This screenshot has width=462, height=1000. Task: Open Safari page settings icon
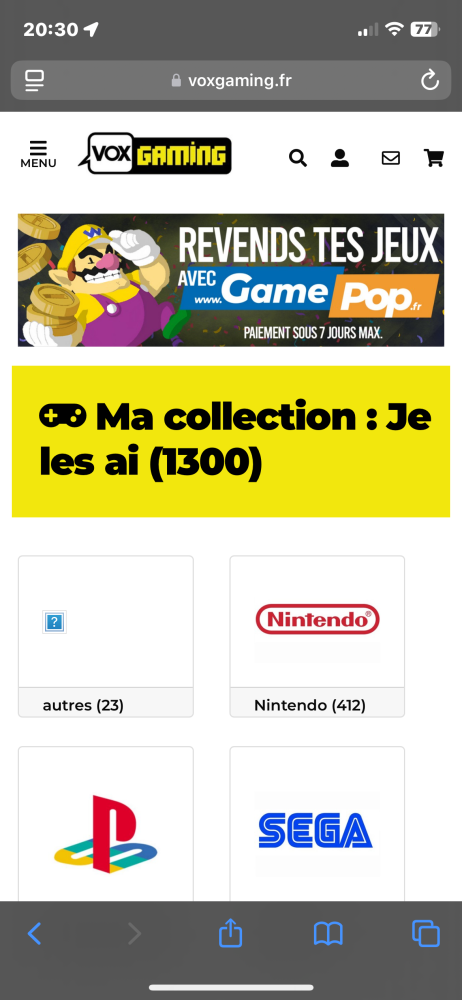point(34,80)
